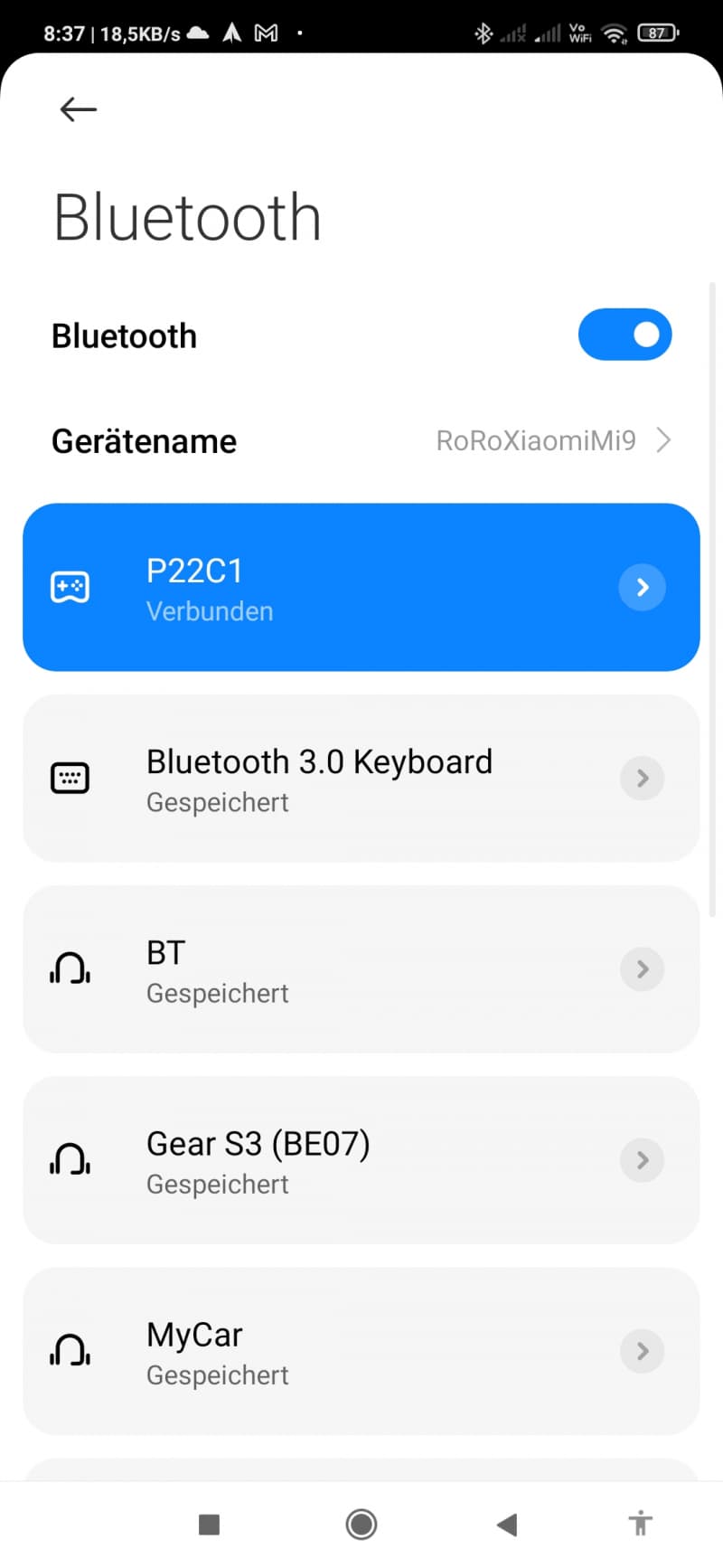Connect to the saved BT device
Viewport: 723px width, 1568px height.
click(x=361, y=968)
